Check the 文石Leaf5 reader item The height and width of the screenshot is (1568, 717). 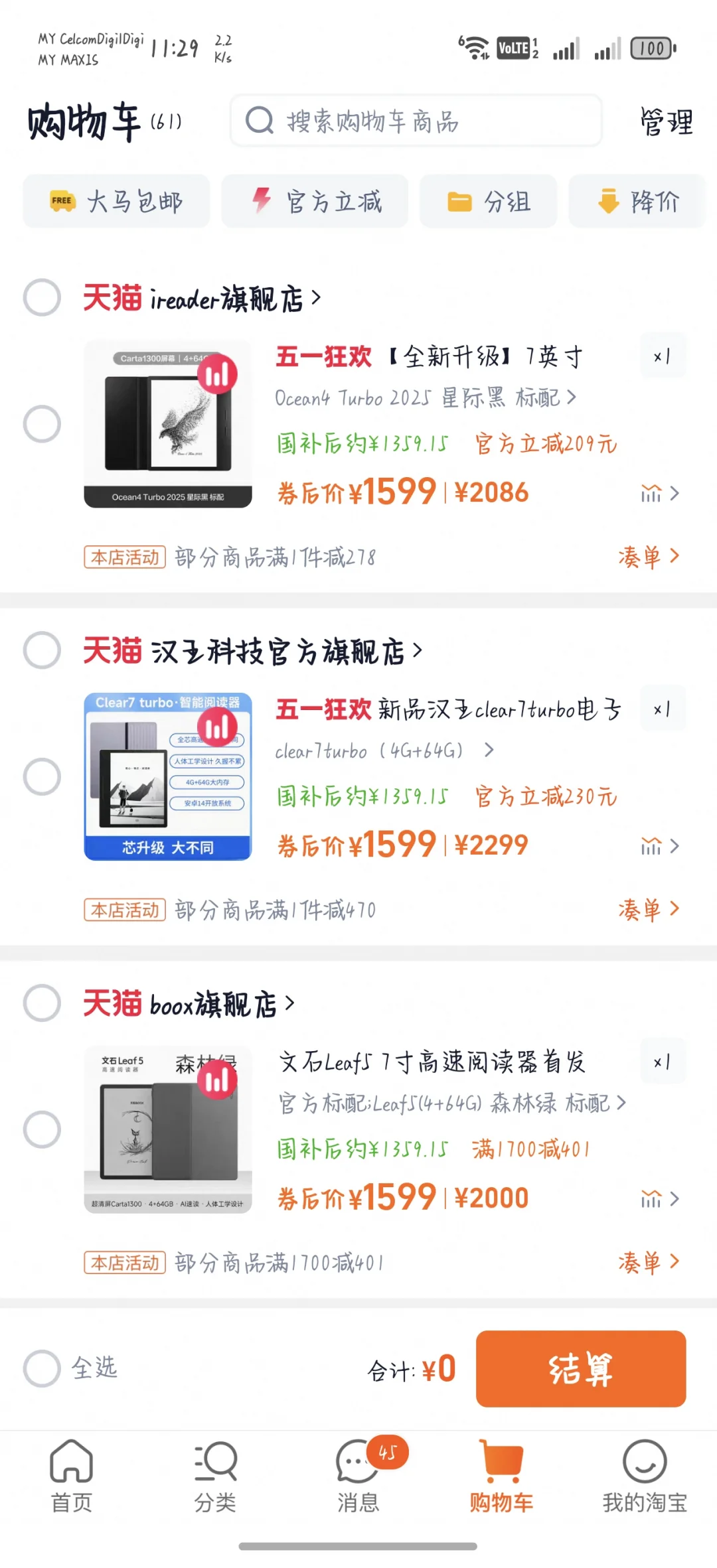(x=42, y=1129)
